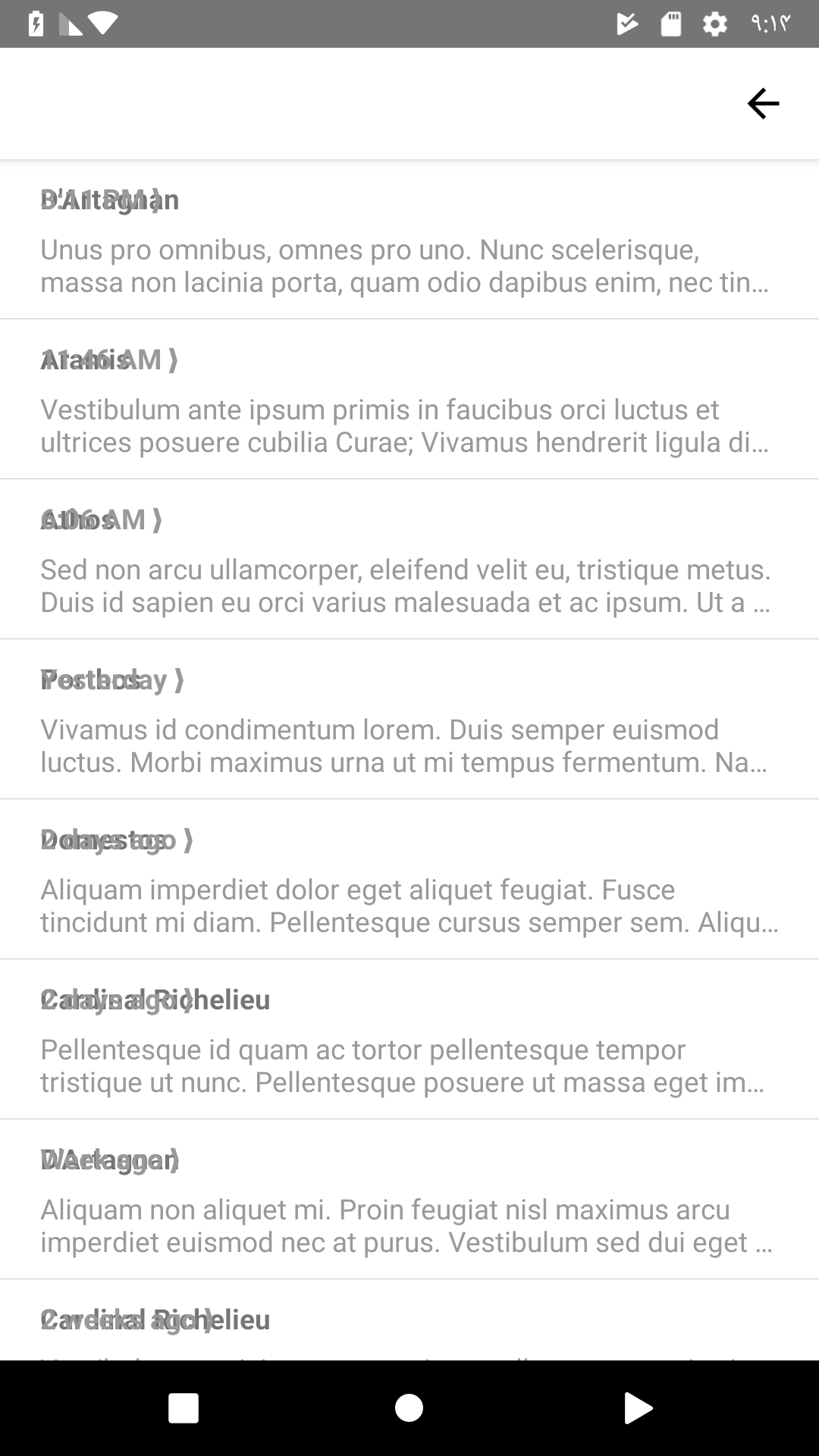
Task: Open Porthos's message thread
Action: [409, 719]
